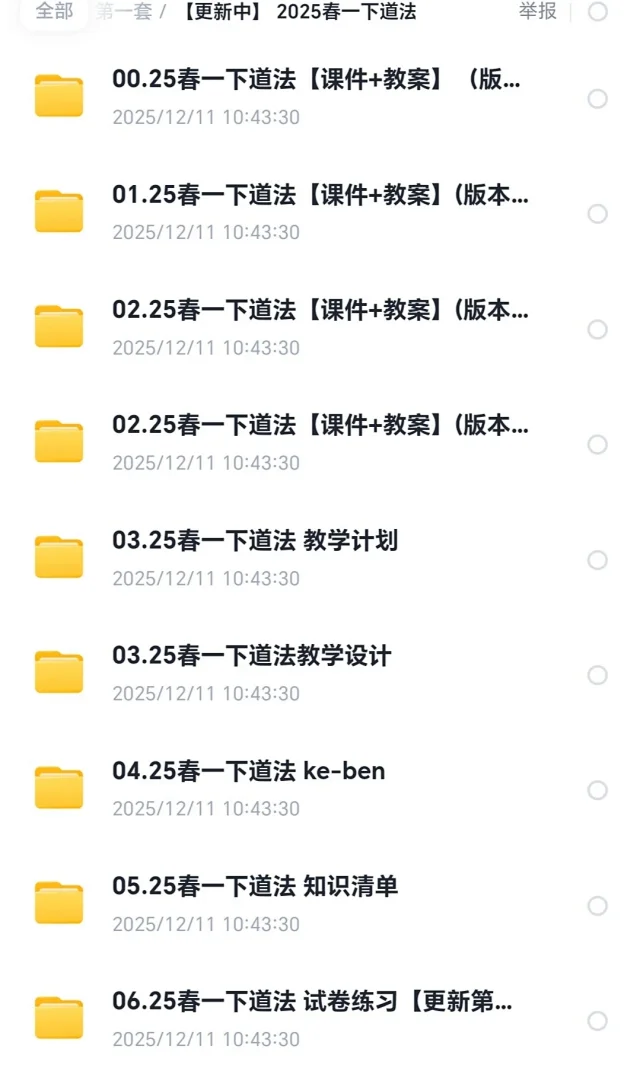Tick the checkbox beside the 知识清单 folder
640x1071 pixels.
click(597, 906)
